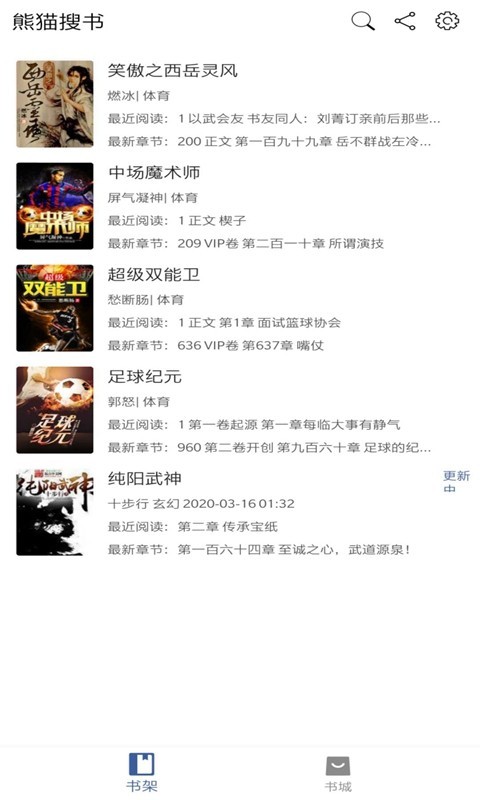
Task: Open the book 中场魔术师
Action: click(240, 206)
